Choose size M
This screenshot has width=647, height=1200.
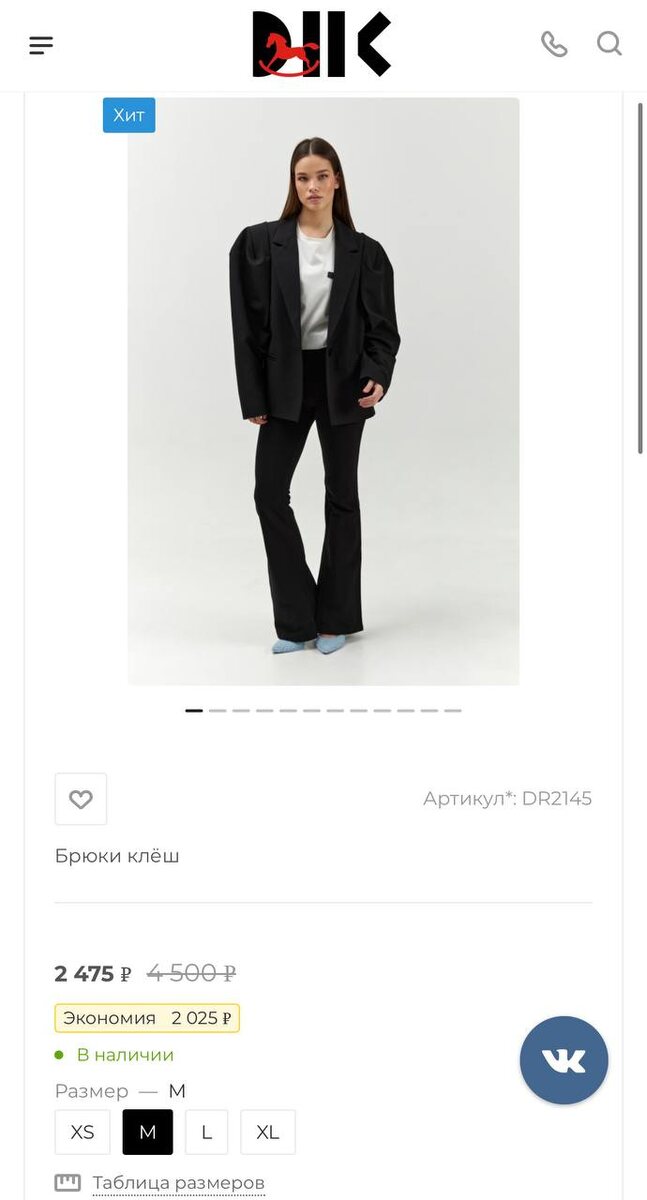pos(148,1132)
